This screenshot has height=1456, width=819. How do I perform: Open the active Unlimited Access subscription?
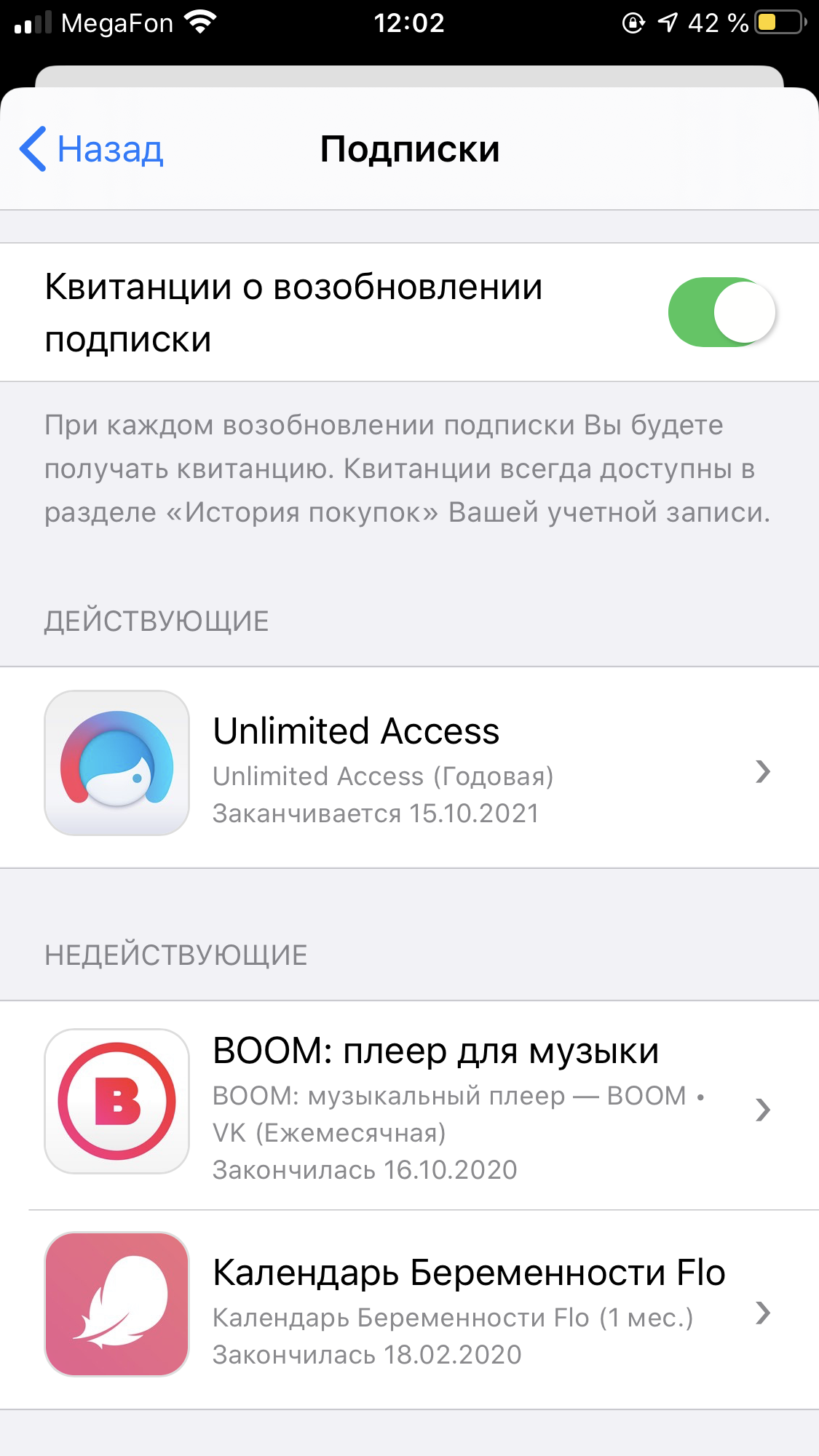409,767
